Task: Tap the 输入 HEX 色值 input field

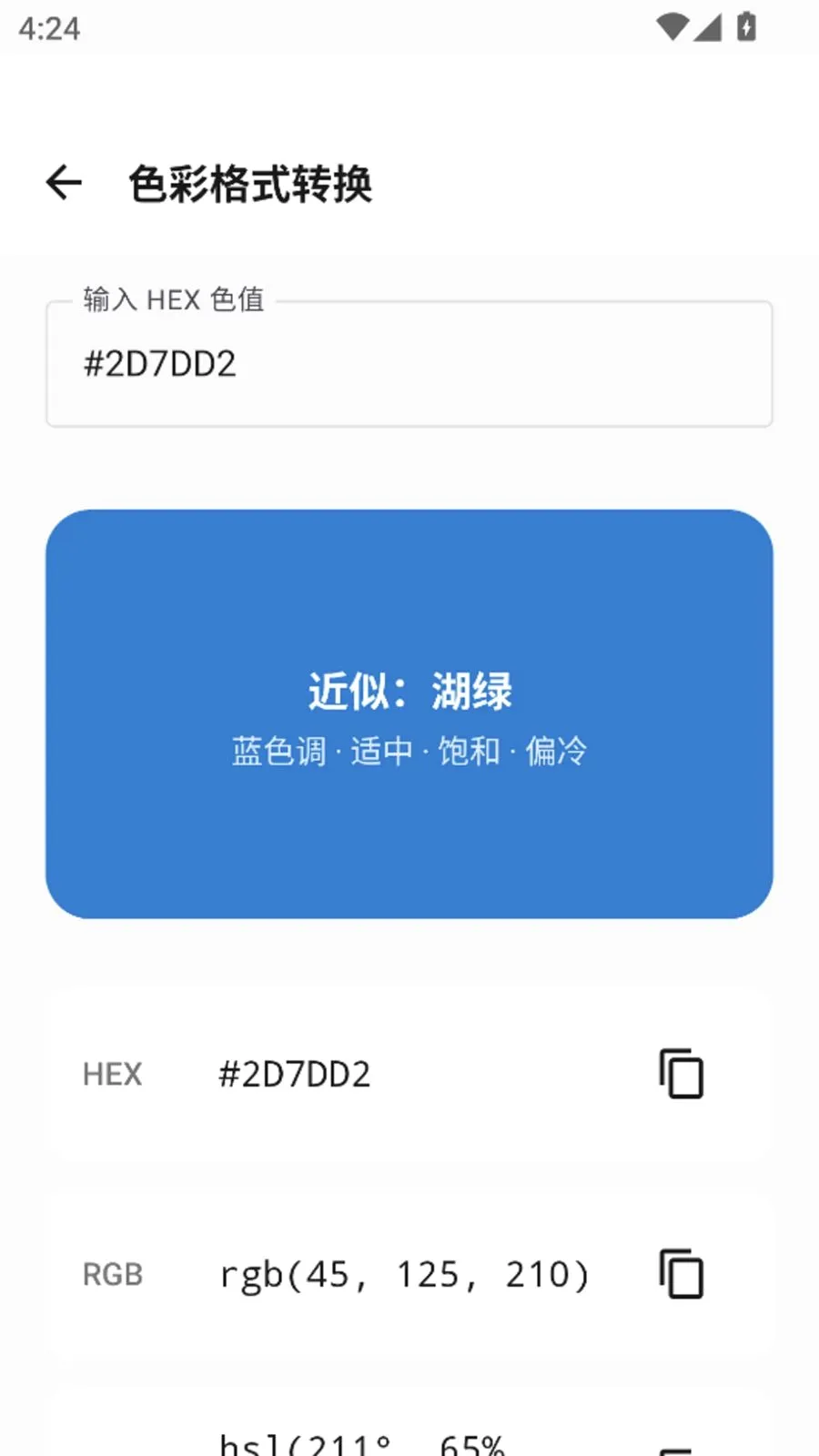Action: 409,364
